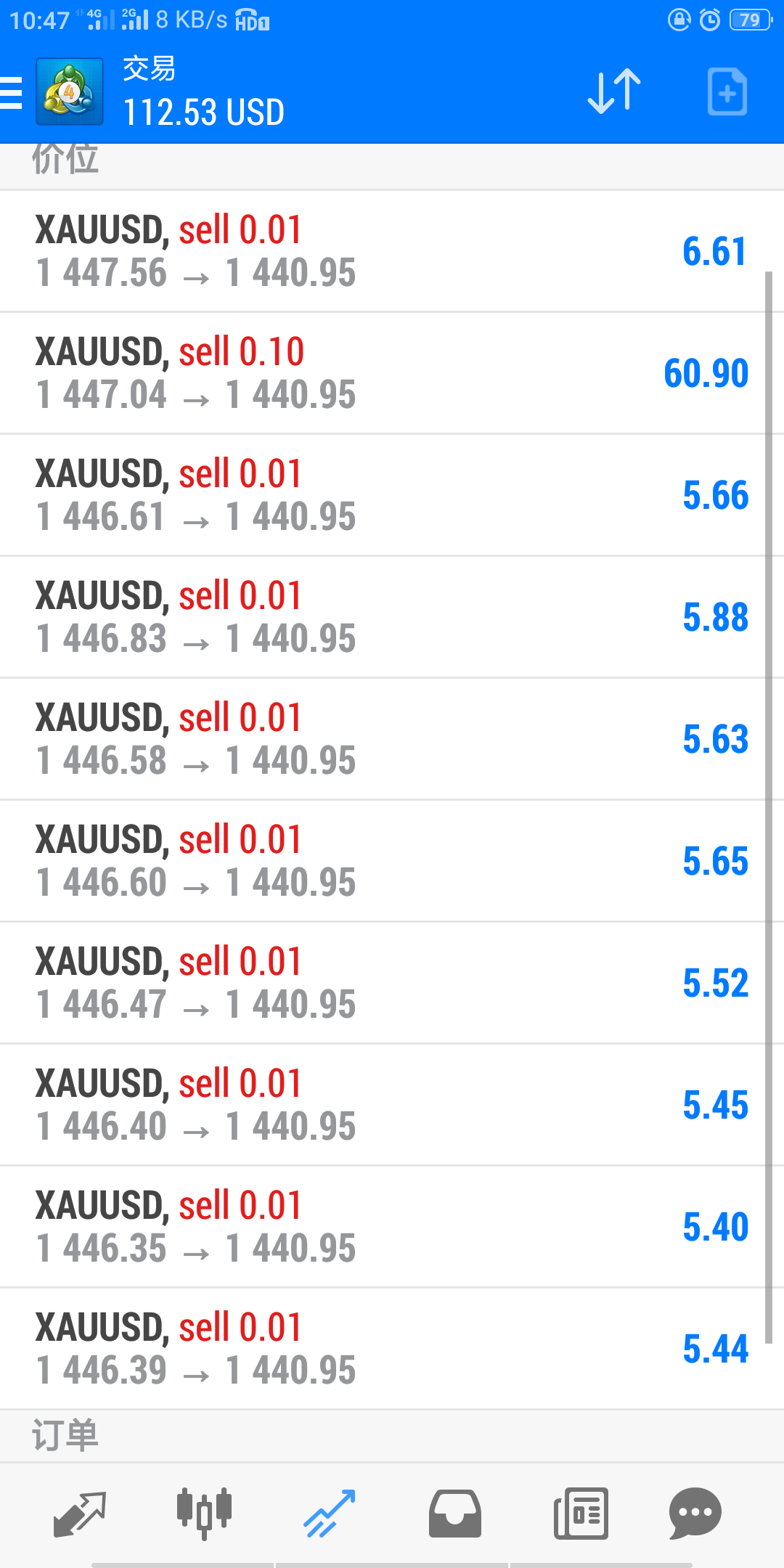Switch to the news tab
The image size is (784, 1568).
click(x=581, y=1514)
